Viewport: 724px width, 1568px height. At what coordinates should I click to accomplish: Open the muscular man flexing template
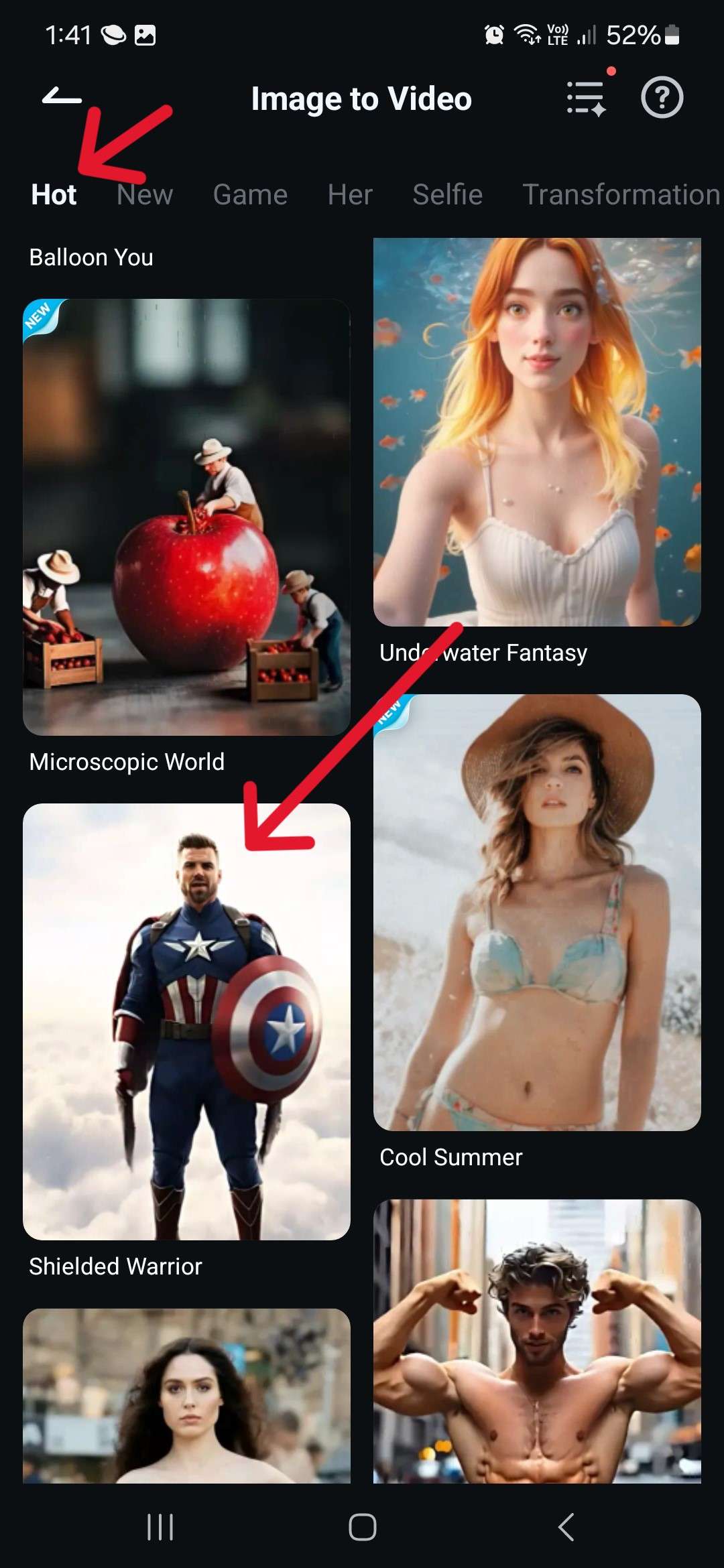537,1340
